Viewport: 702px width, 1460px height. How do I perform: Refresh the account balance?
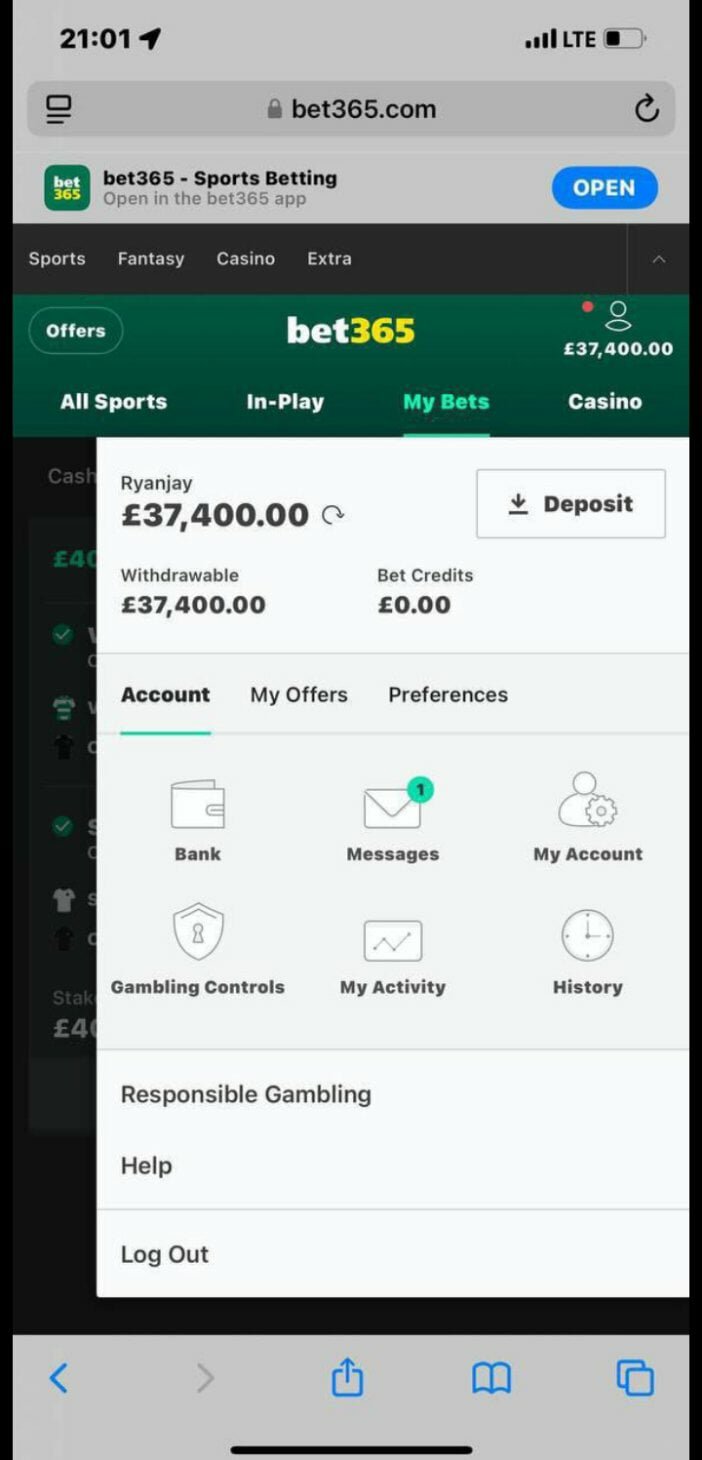(x=333, y=515)
